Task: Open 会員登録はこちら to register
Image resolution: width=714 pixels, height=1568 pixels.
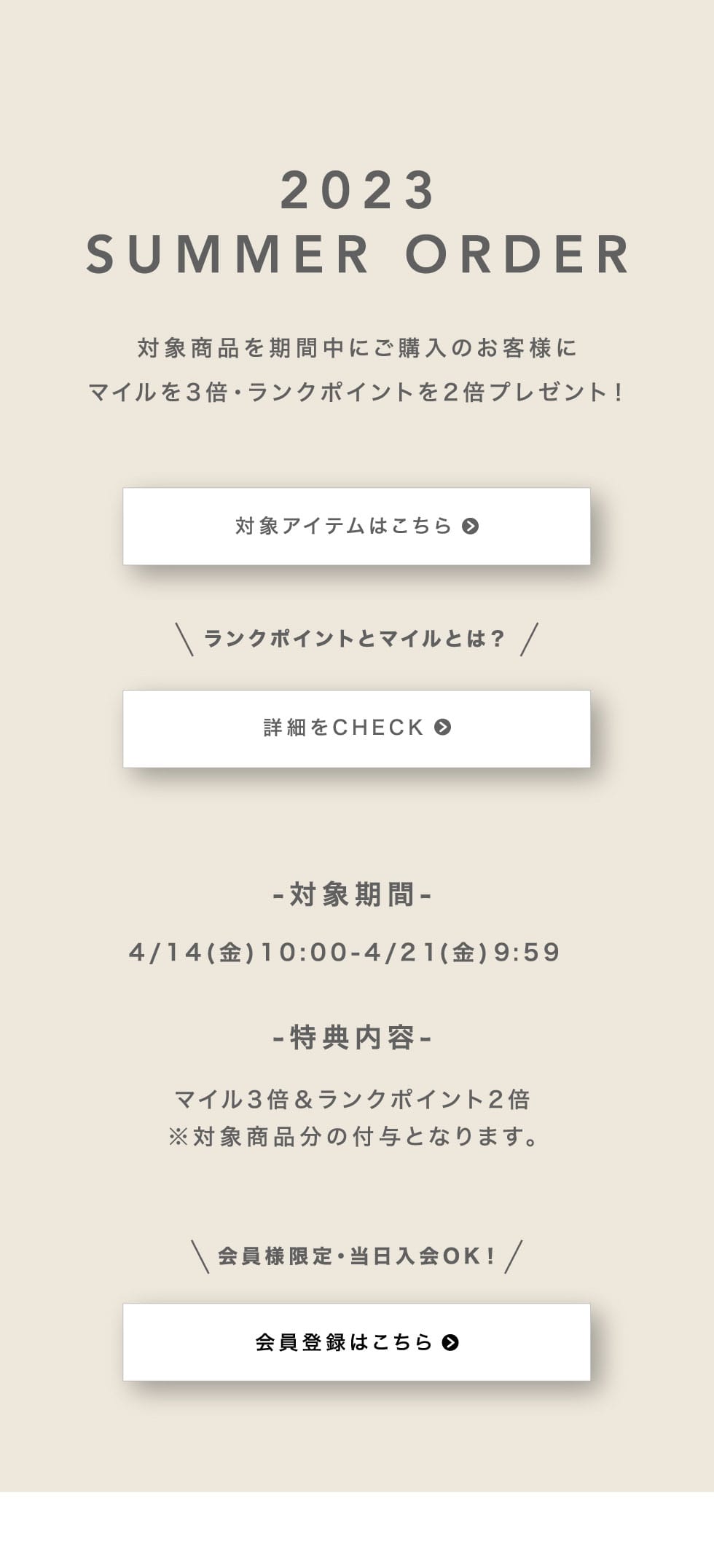Action: [356, 1342]
